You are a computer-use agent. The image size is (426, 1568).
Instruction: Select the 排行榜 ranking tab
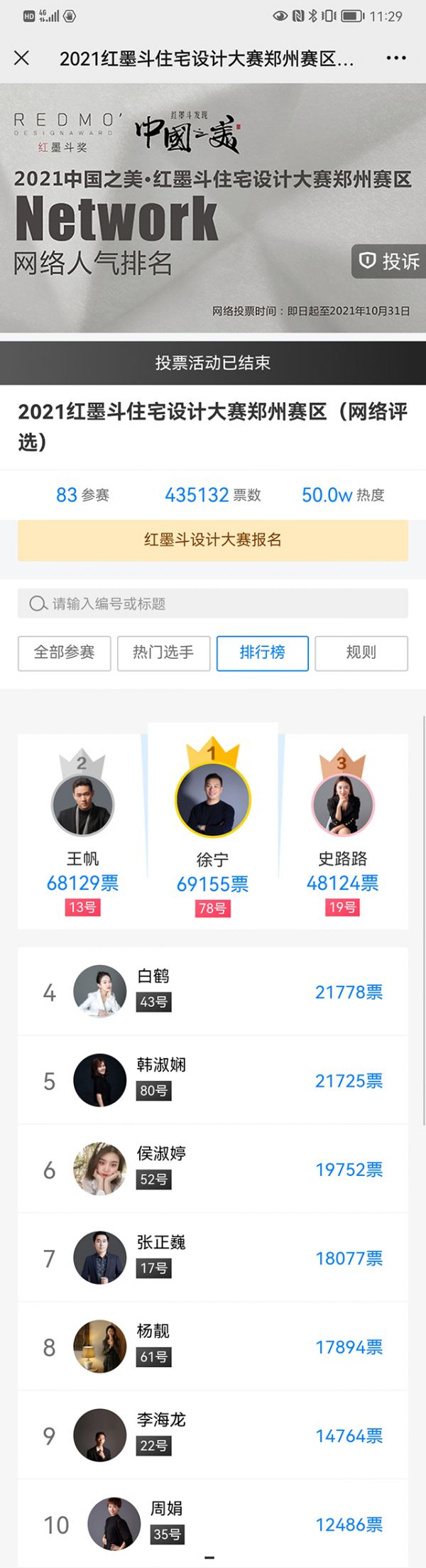pos(262,653)
